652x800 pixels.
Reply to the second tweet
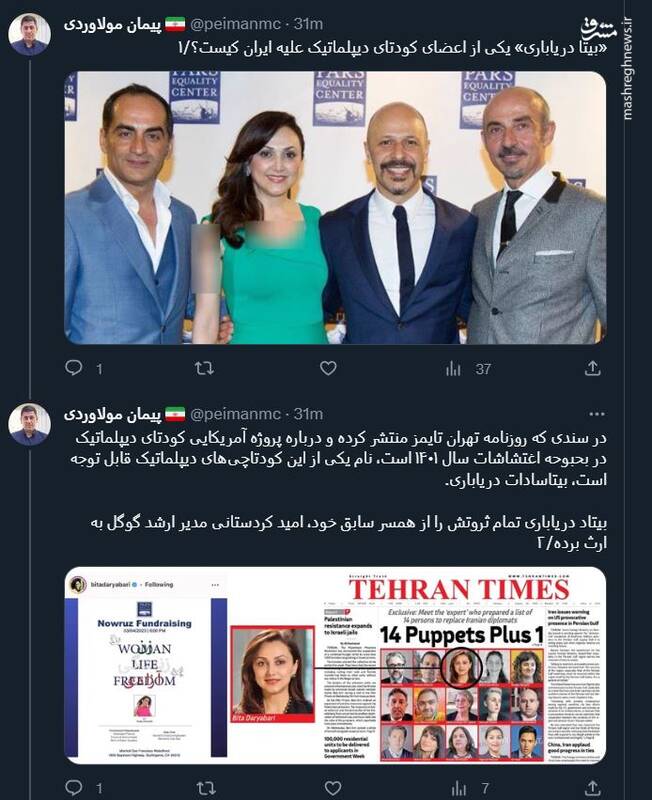coord(74,787)
